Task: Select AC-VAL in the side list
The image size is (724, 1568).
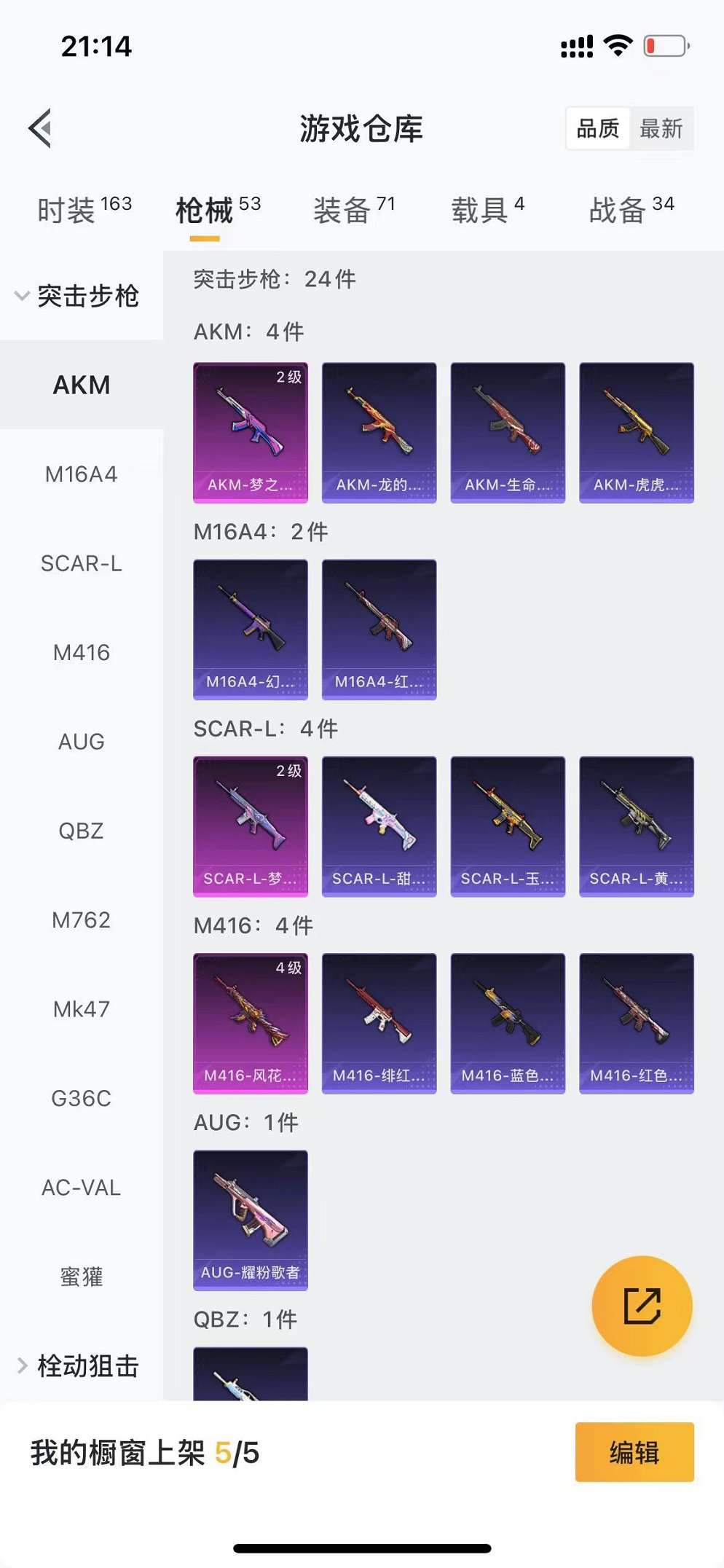Action: (x=81, y=1188)
